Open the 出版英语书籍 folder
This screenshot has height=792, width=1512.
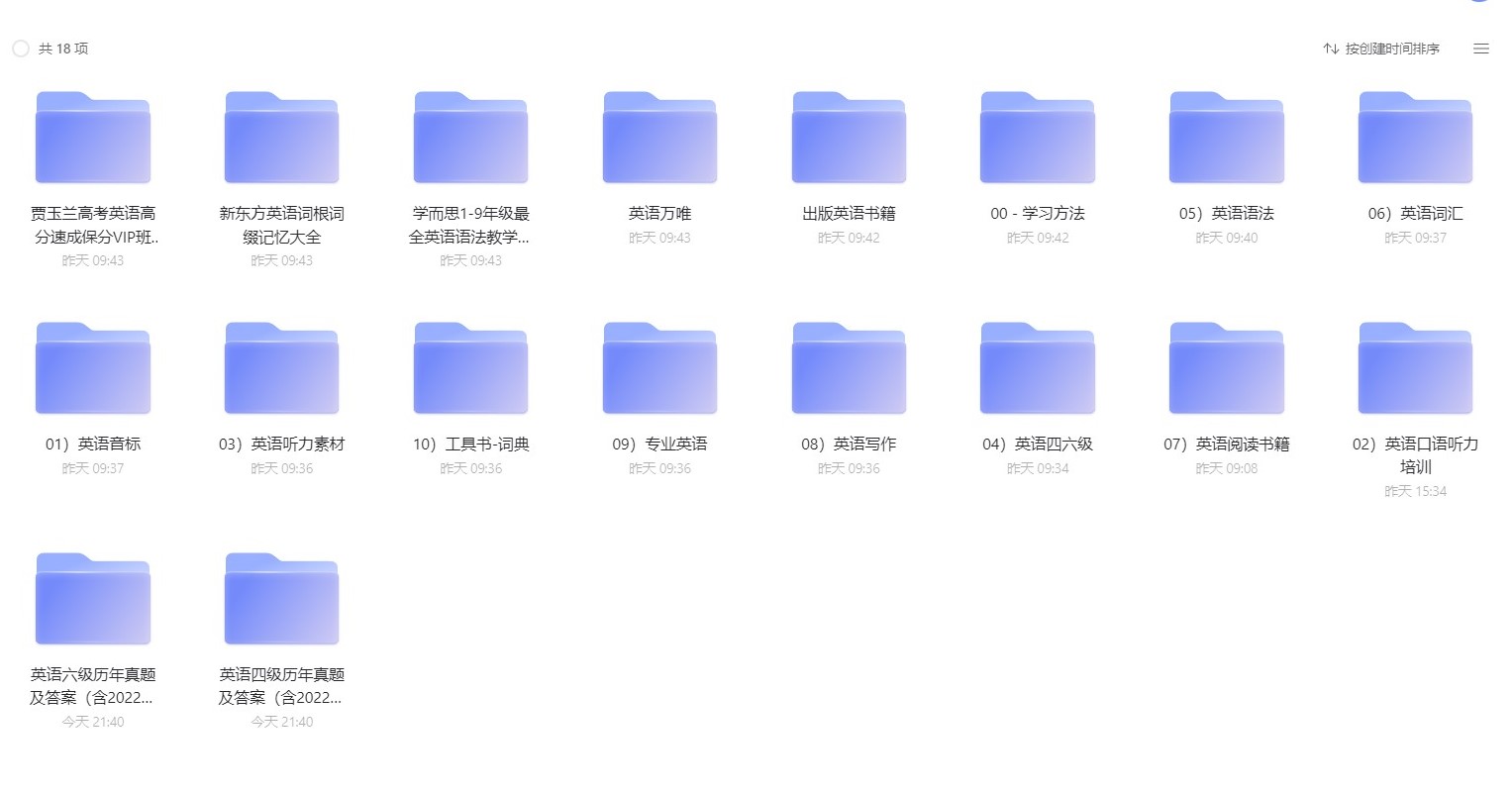tap(849, 139)
